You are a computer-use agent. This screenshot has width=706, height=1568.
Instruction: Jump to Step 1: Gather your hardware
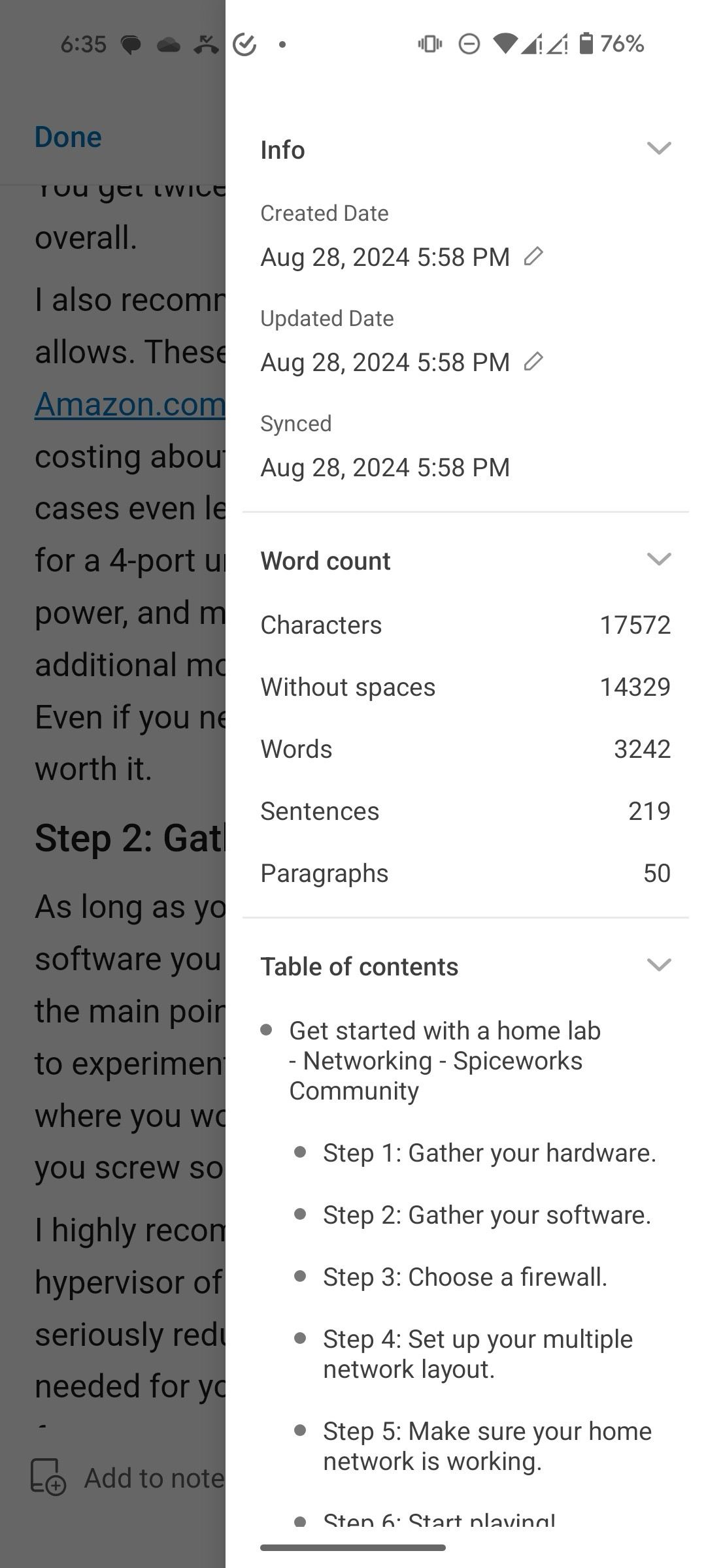[489, 1152]
